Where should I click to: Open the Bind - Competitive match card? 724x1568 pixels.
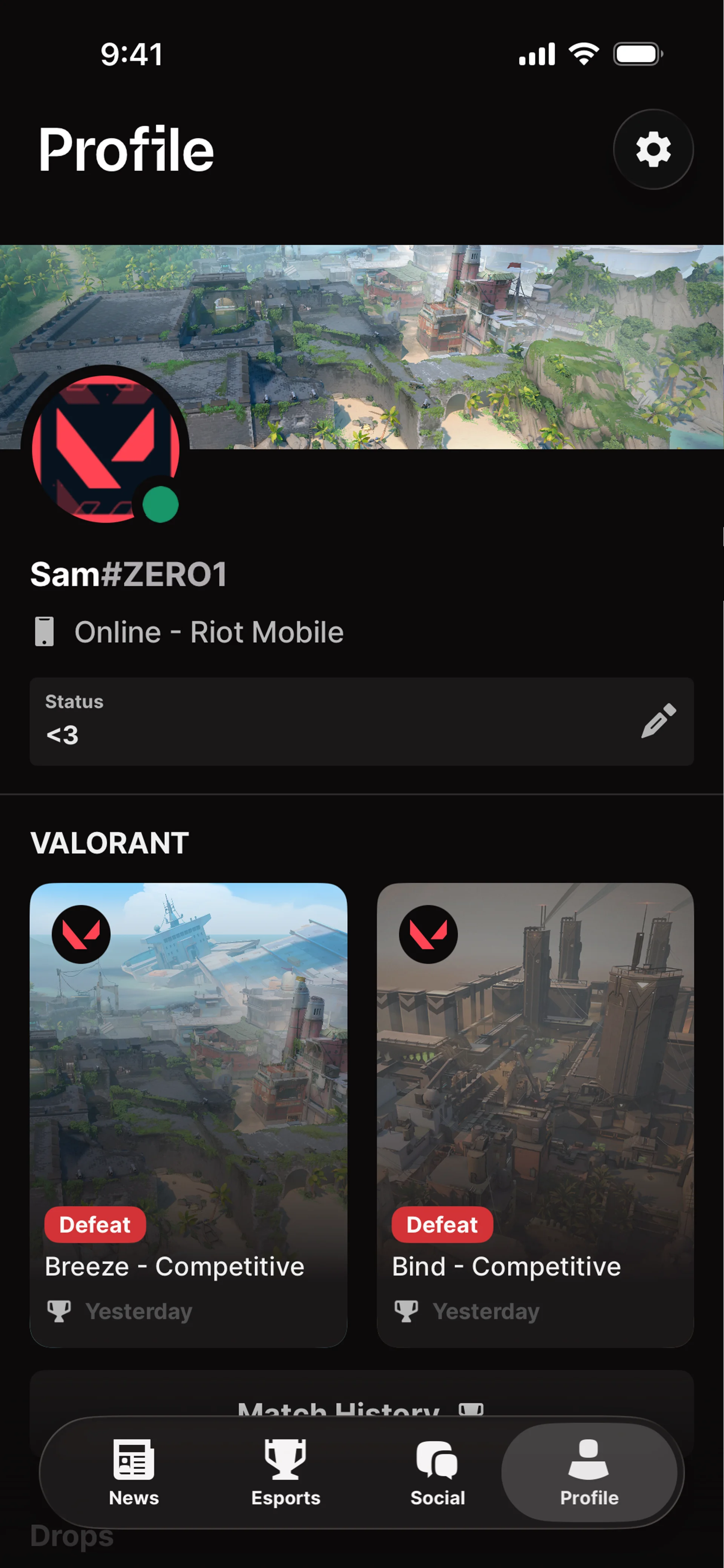535,1114
